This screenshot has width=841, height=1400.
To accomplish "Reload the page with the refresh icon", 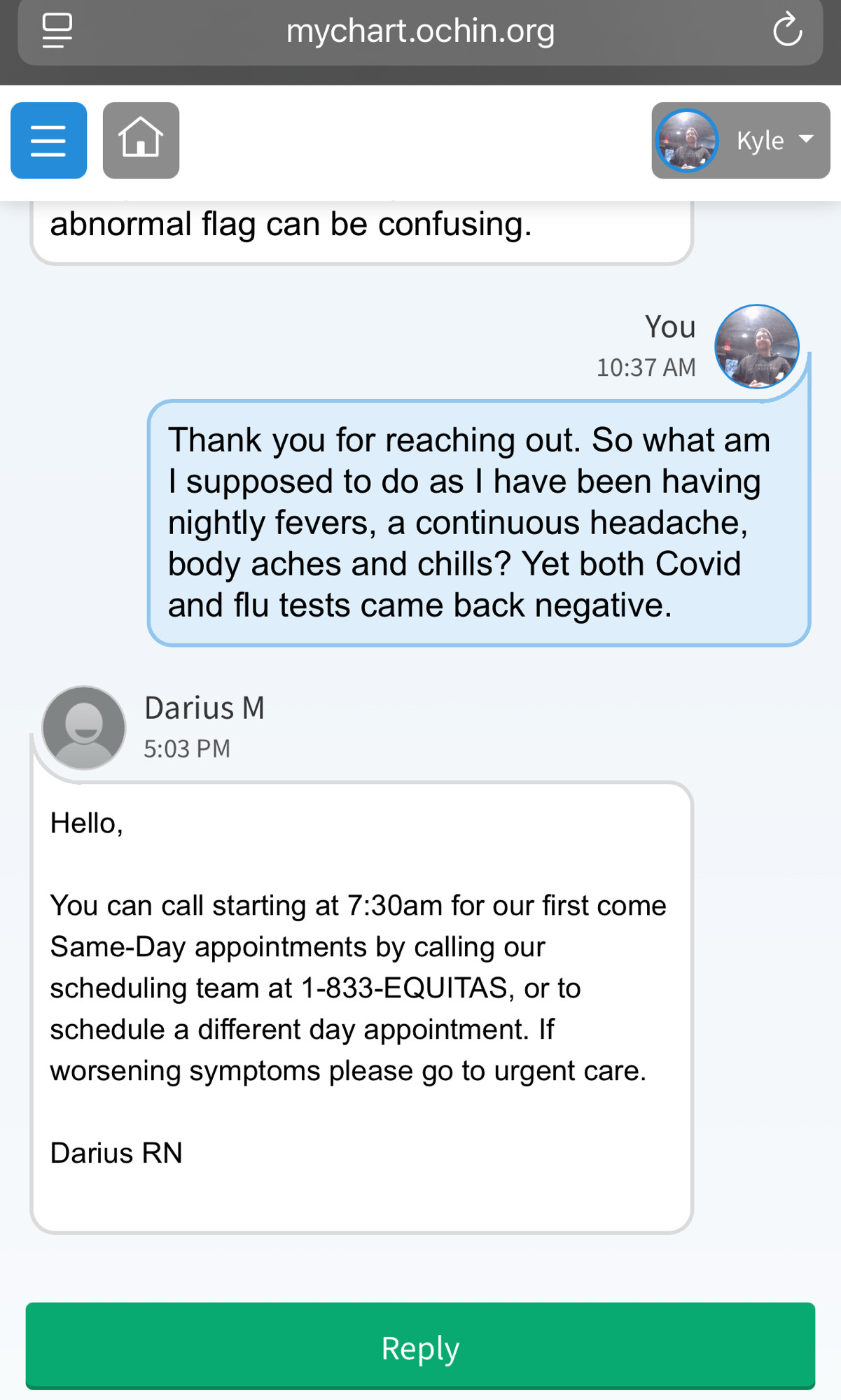I will [787, 30].
